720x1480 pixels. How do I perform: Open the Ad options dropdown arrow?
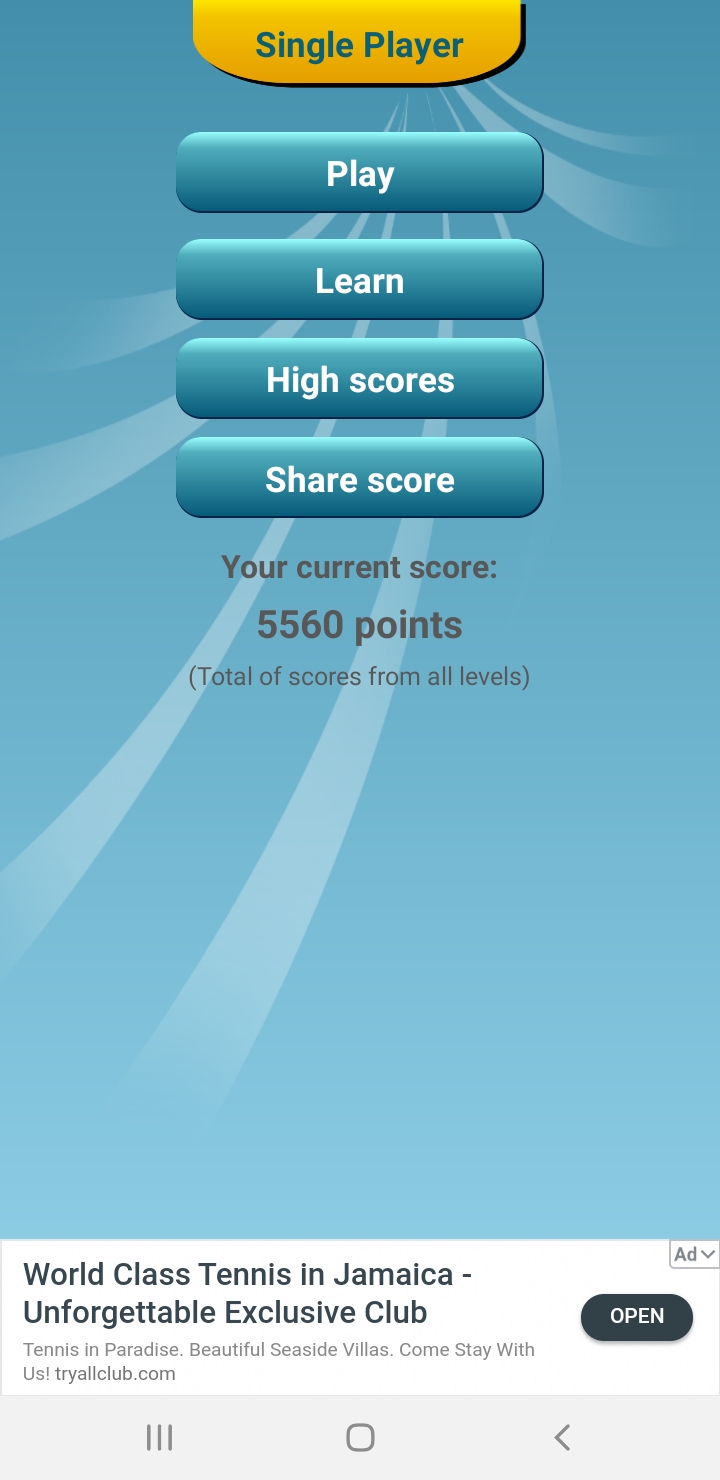tap(708, 1254)
